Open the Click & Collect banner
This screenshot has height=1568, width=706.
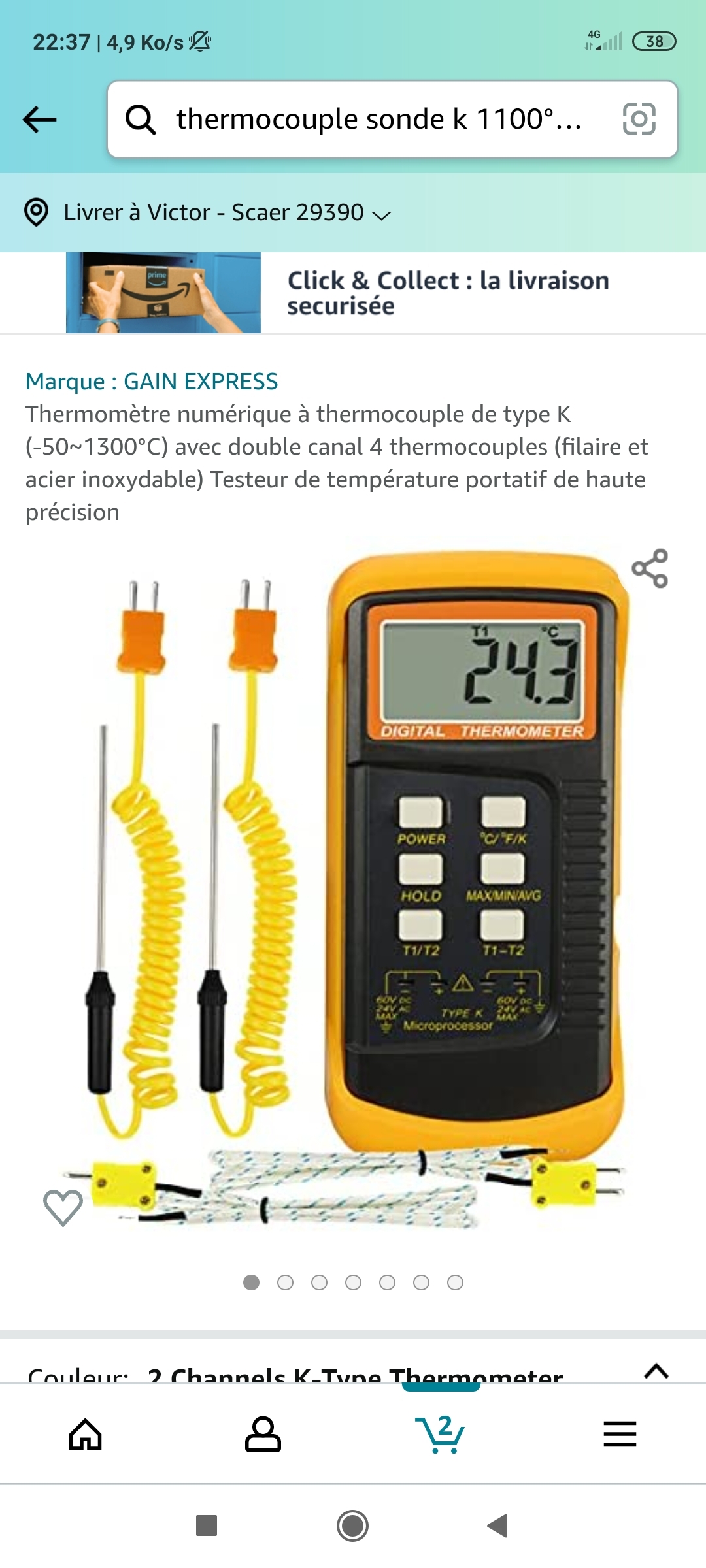(x=353, y=293)
